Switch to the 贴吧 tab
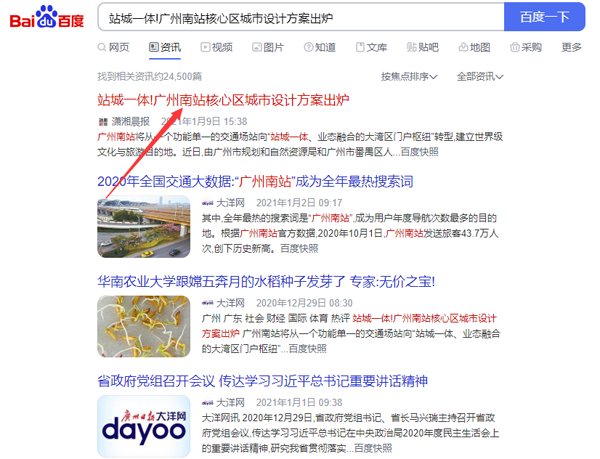 422,47
